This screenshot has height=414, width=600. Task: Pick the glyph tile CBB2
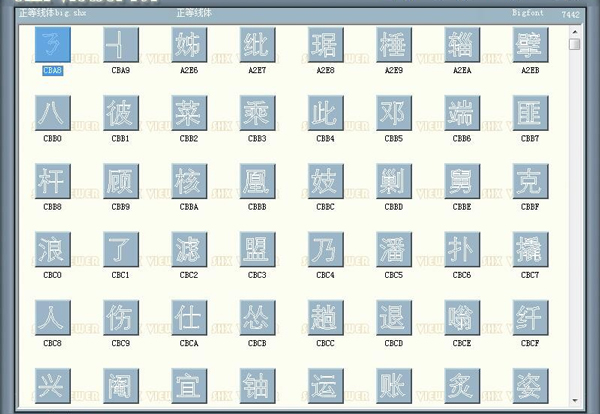tap(188, 112)
